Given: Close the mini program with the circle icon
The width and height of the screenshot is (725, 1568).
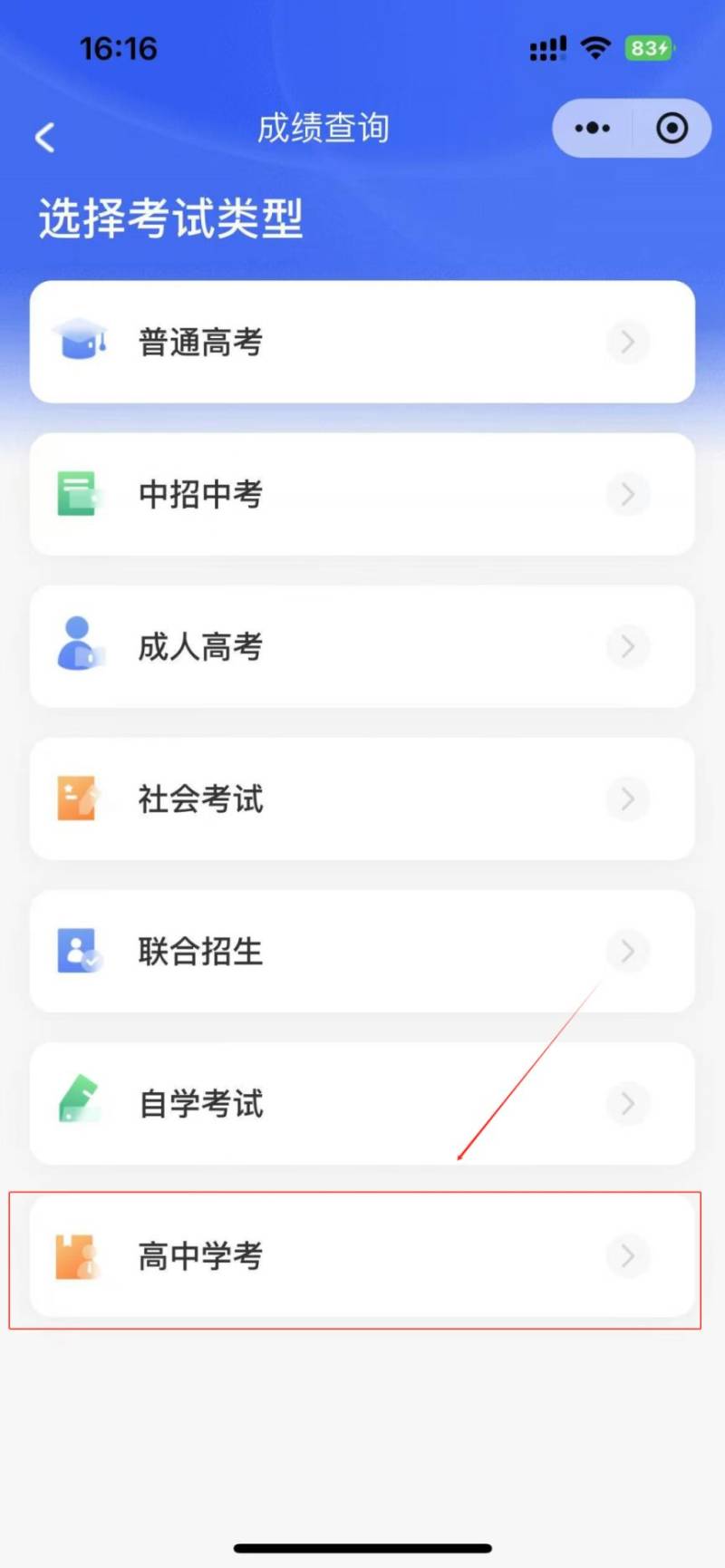Looking at the screenshot, I should (x=672, y=128).
